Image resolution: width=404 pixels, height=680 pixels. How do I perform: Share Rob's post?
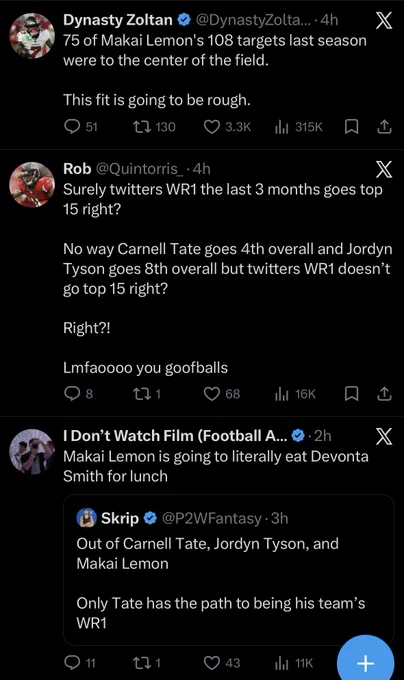(x=384, y=394)
